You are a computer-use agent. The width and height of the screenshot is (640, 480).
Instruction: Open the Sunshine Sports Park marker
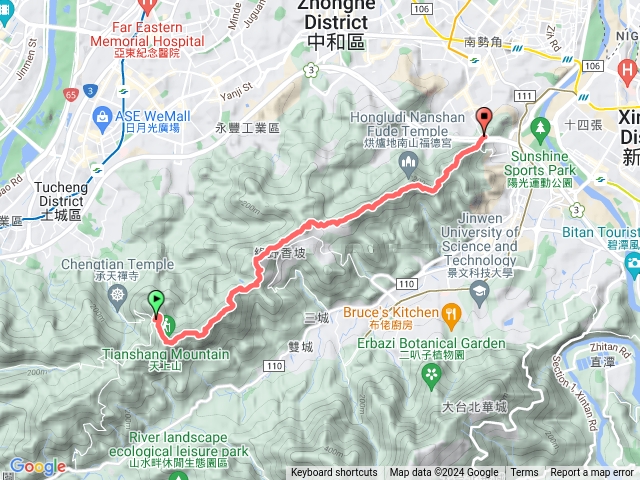pos(541,129)
